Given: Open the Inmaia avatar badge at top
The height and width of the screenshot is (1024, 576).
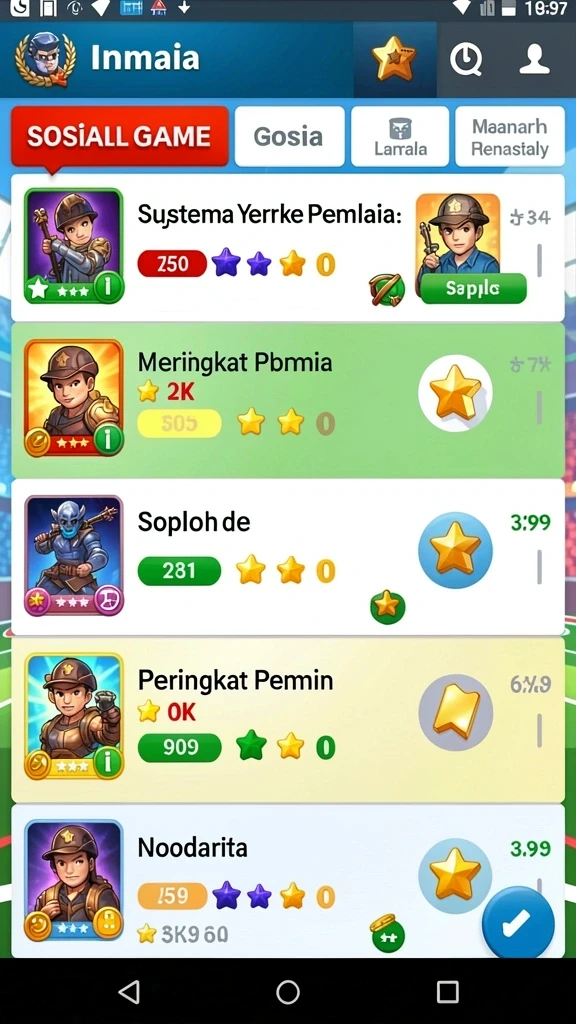Looking at the screenshot, I should [x=45, y=59].
